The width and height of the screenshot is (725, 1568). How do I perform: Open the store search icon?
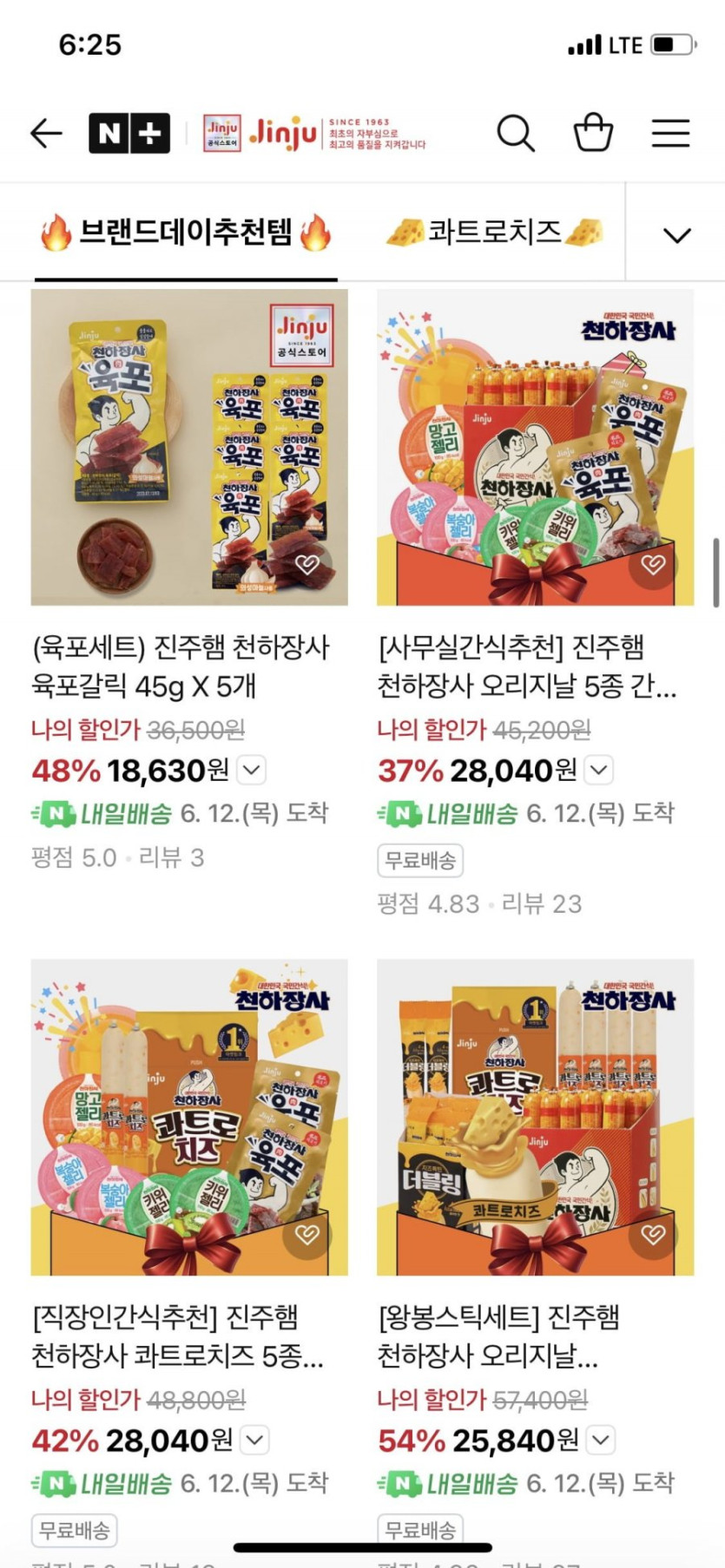[515, 134]
